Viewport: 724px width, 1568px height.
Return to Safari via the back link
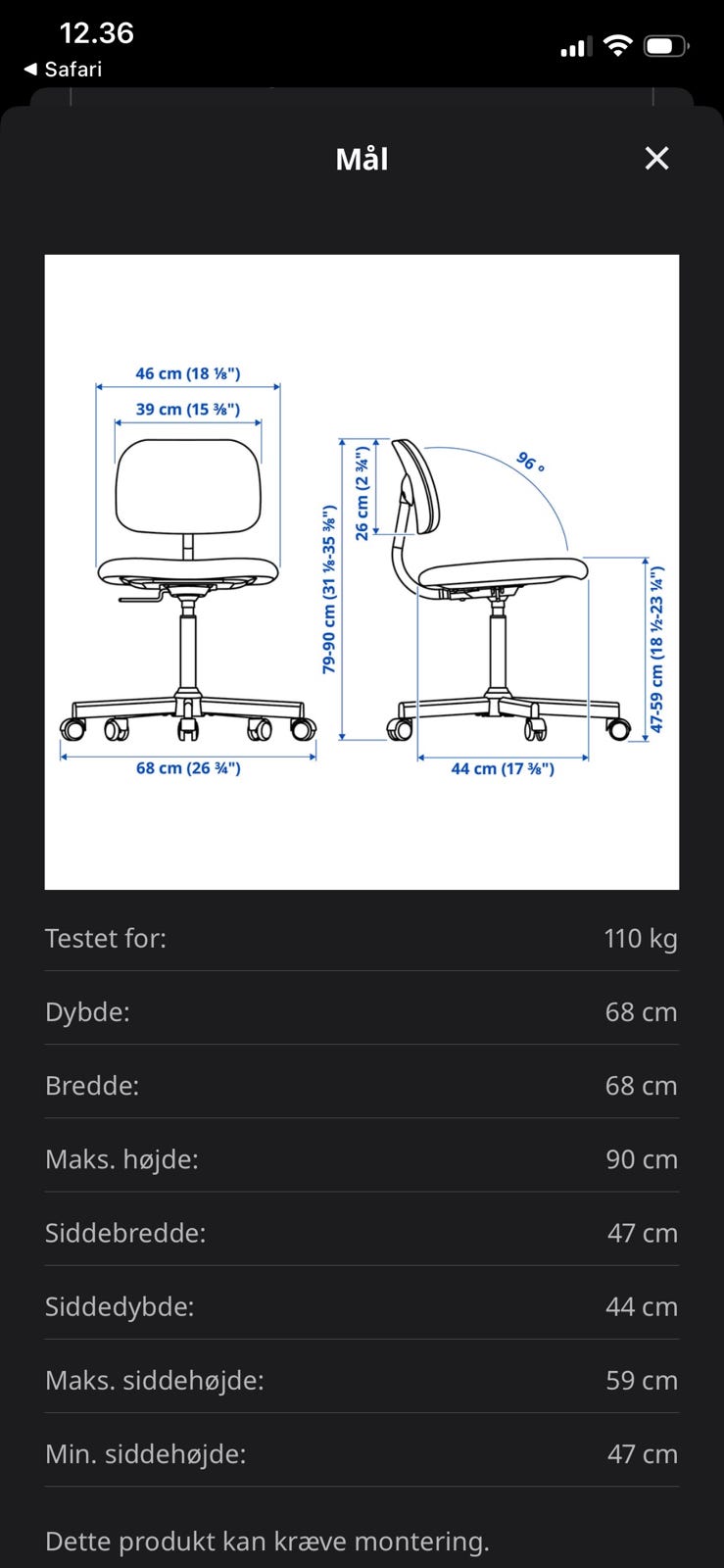63,70
